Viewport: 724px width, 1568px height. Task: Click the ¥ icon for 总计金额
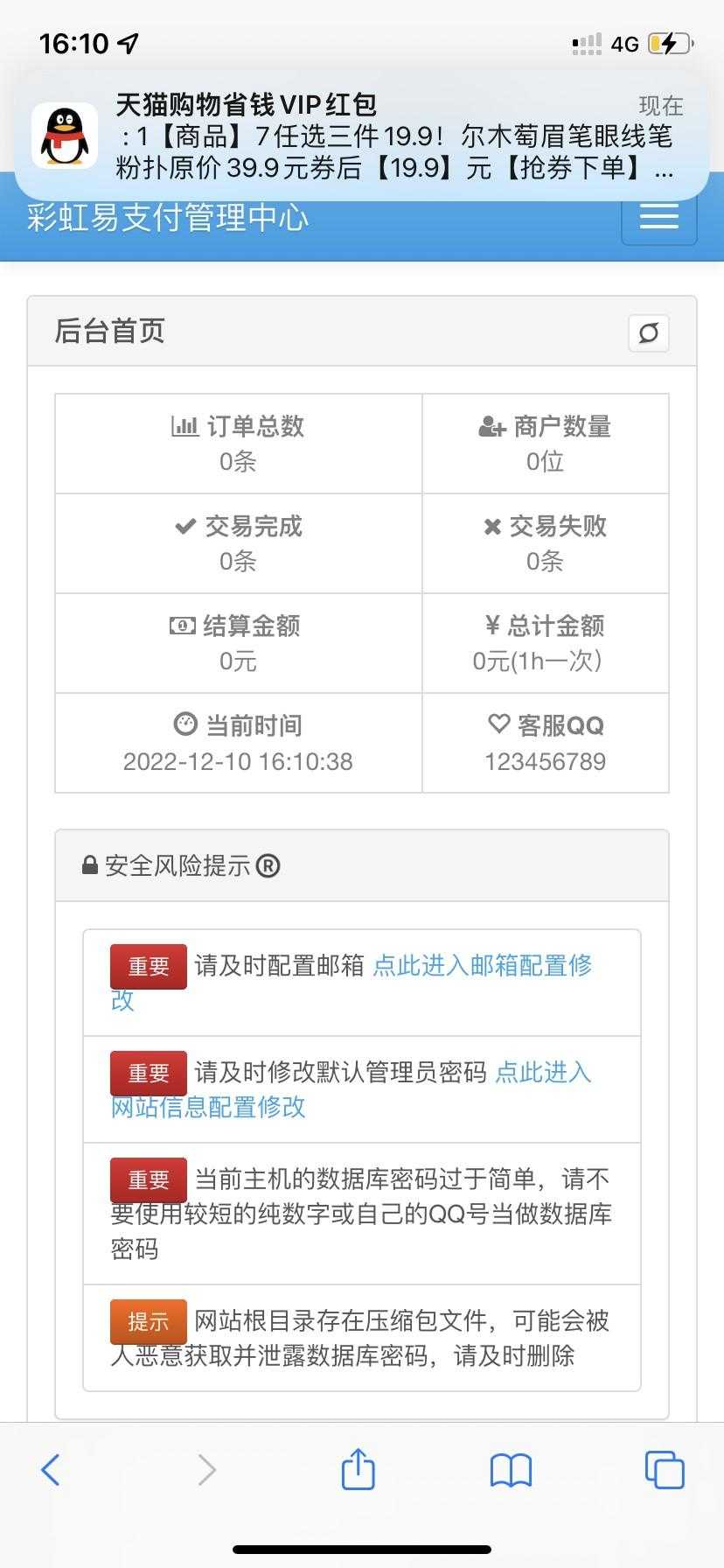tap(495, 626)
